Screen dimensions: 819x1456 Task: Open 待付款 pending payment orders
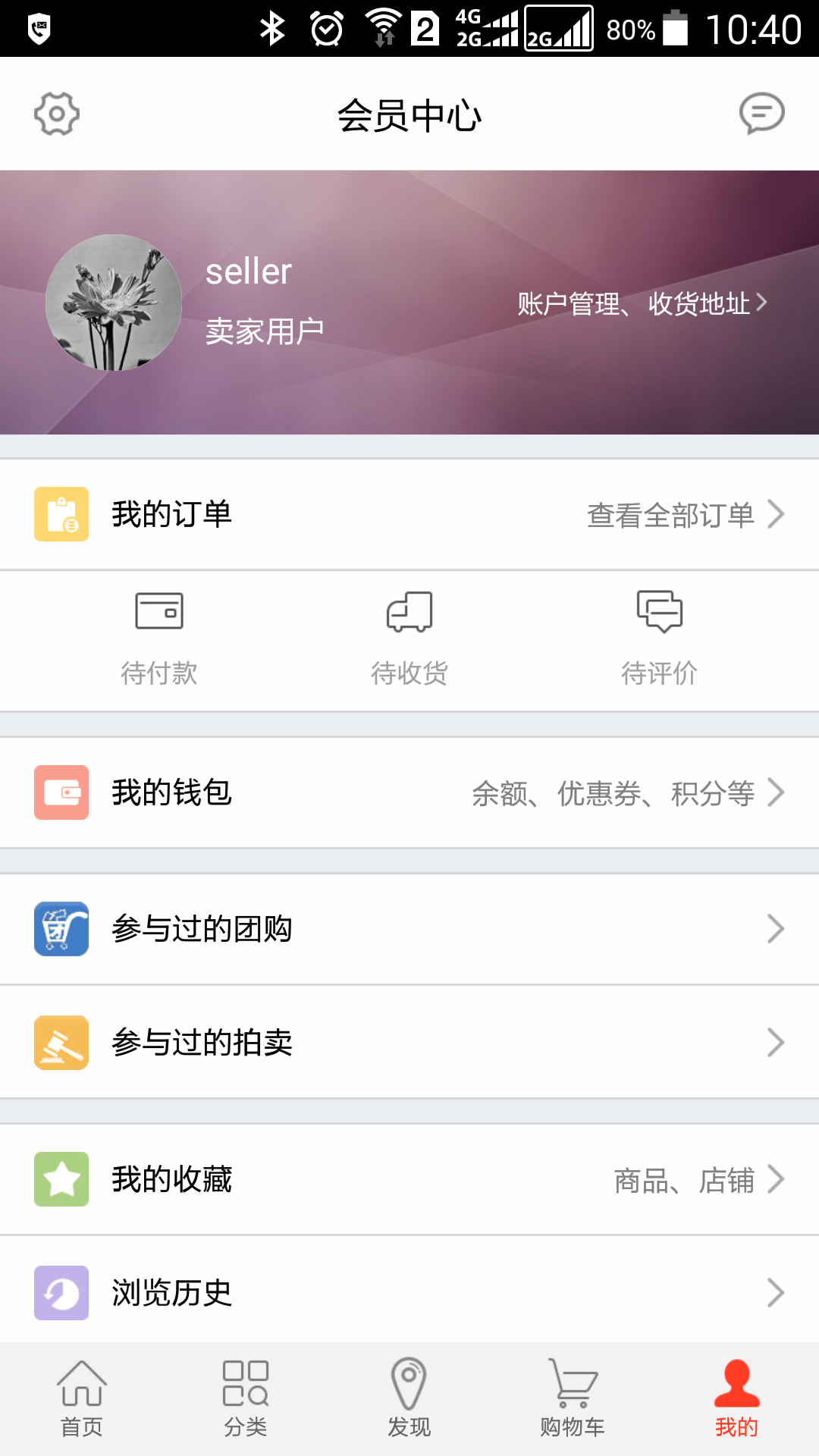coord(159,639)
